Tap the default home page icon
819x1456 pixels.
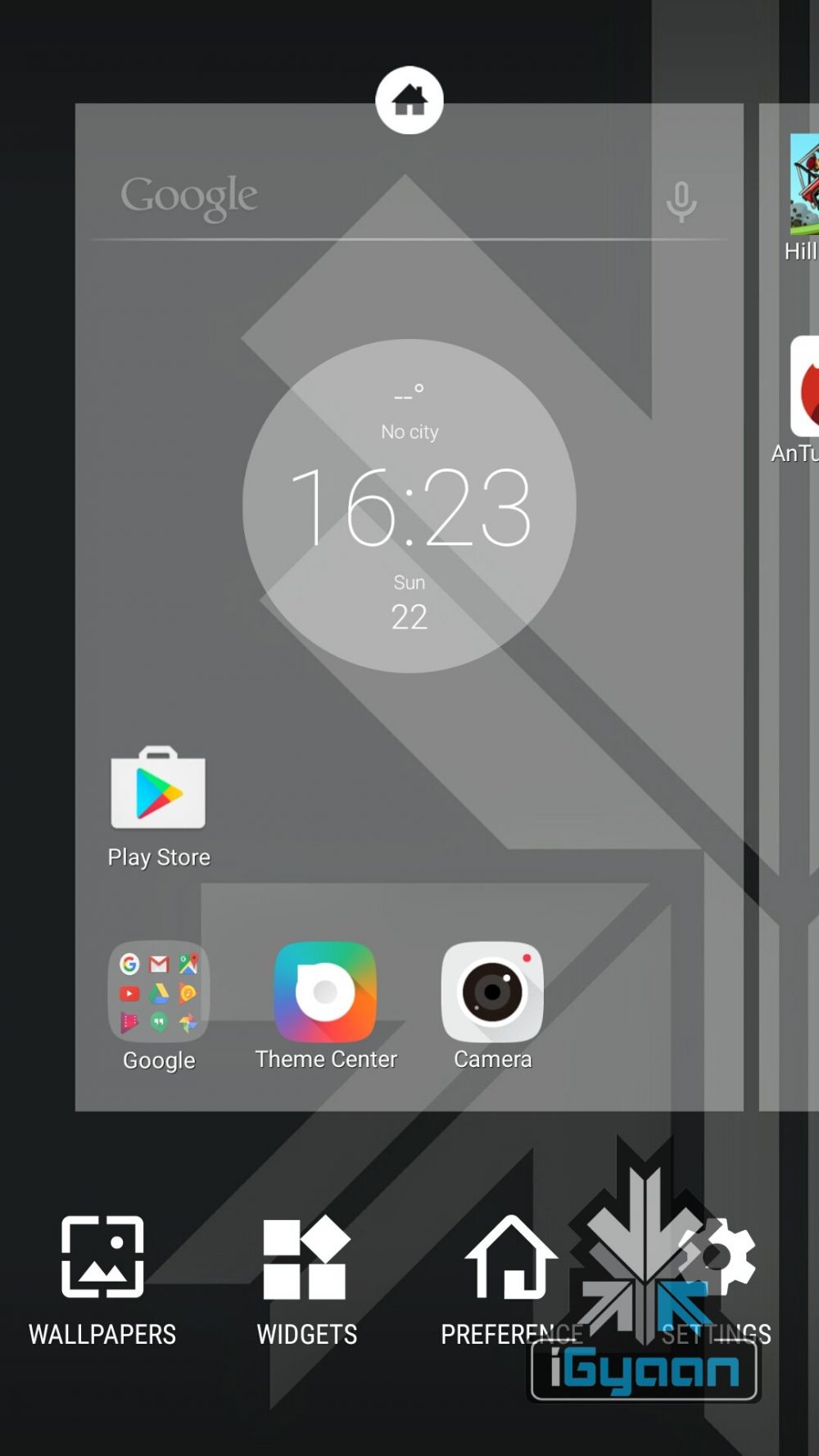[409, 101]
